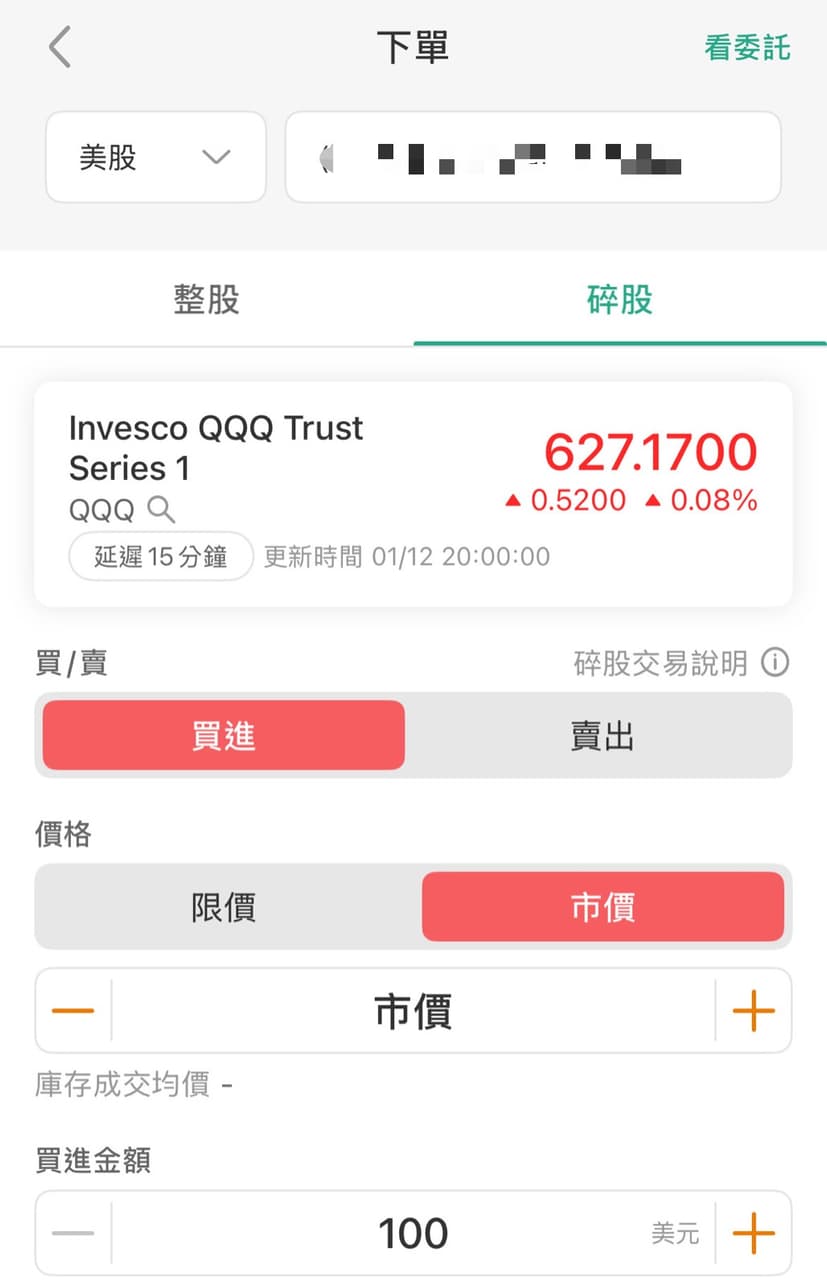Click the minus icon on the 市價 price stepper
This screenshot has height=1280, width=827.
[71, 1010]
